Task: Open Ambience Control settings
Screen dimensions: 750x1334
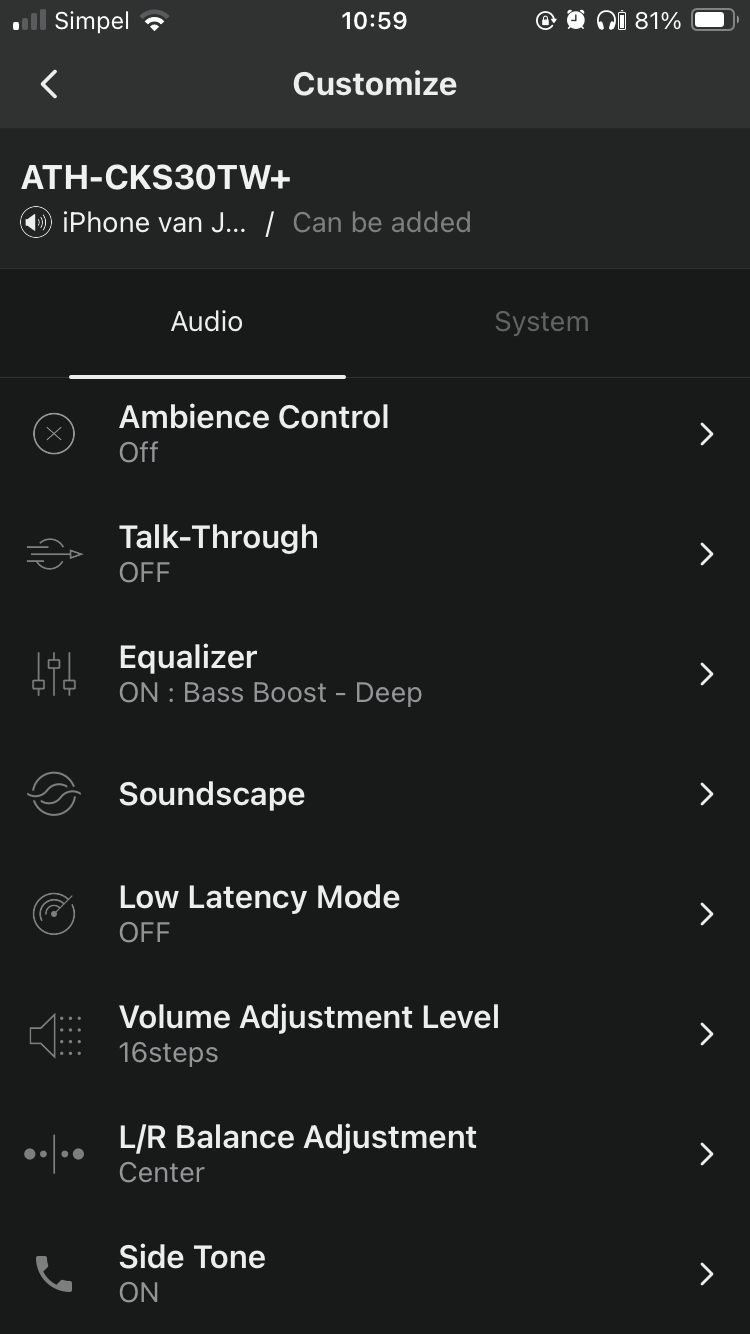Action: coord(375,434)
